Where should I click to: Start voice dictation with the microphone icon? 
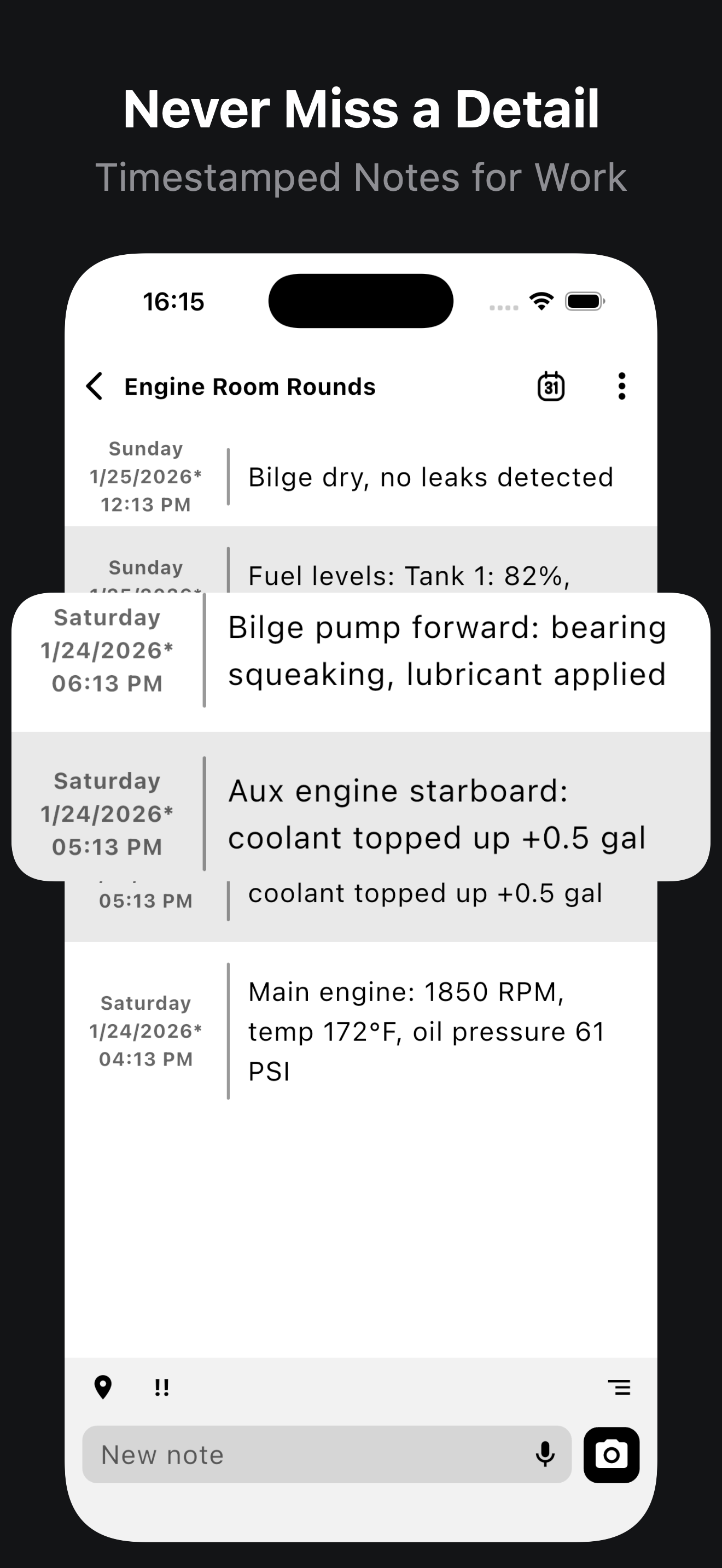click(545, 1455)
